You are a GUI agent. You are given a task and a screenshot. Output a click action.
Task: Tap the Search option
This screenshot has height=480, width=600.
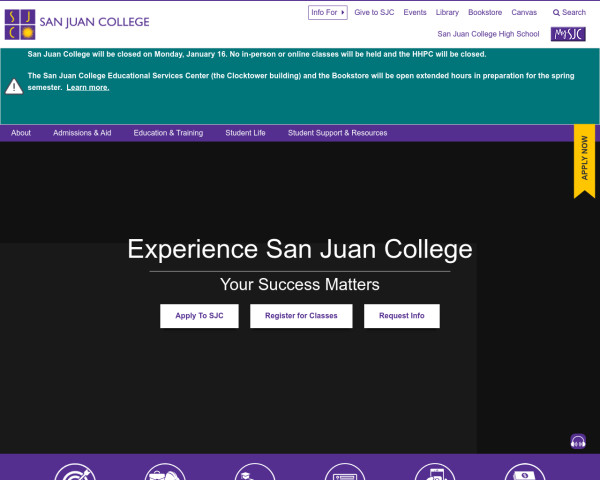pyautogui.click(x=569, y=12)
